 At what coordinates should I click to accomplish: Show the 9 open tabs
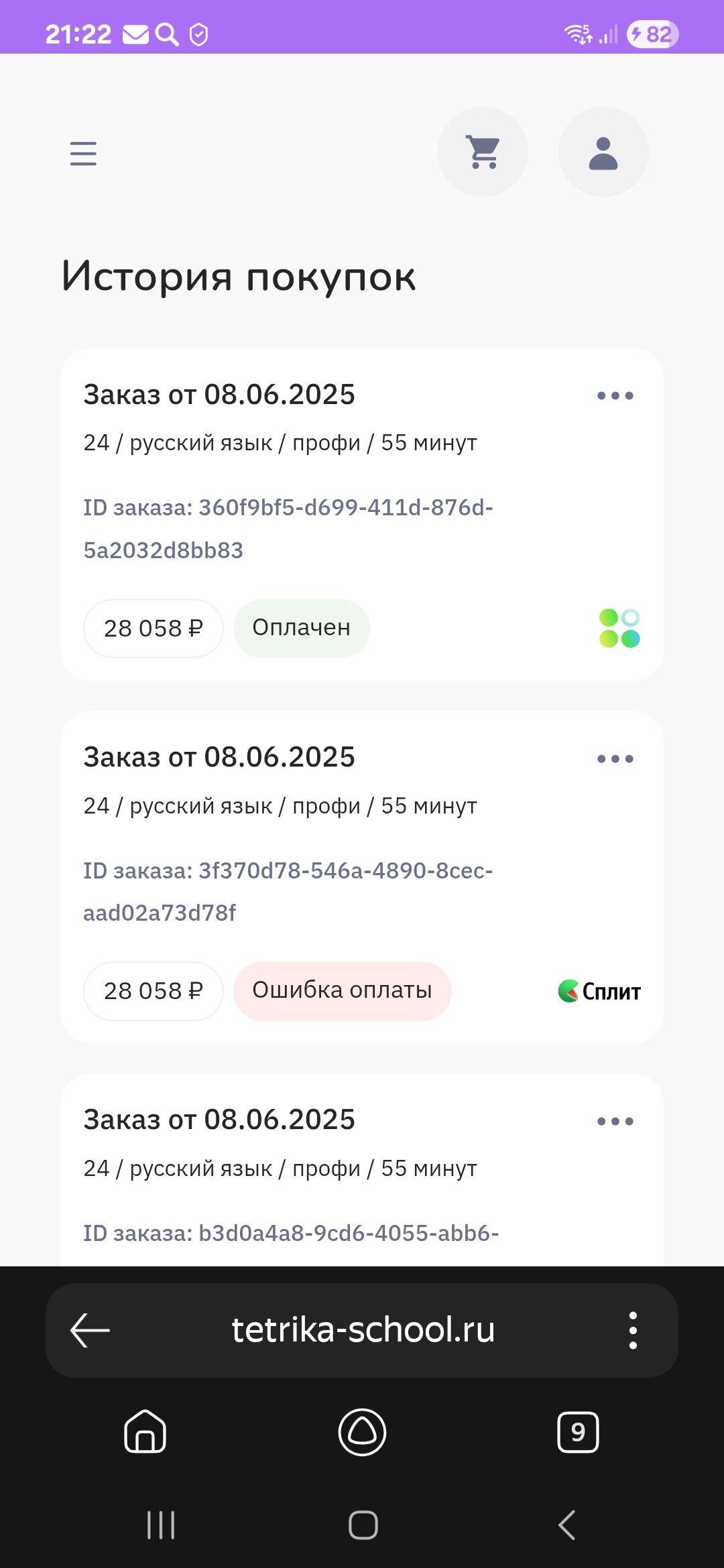578,1432
